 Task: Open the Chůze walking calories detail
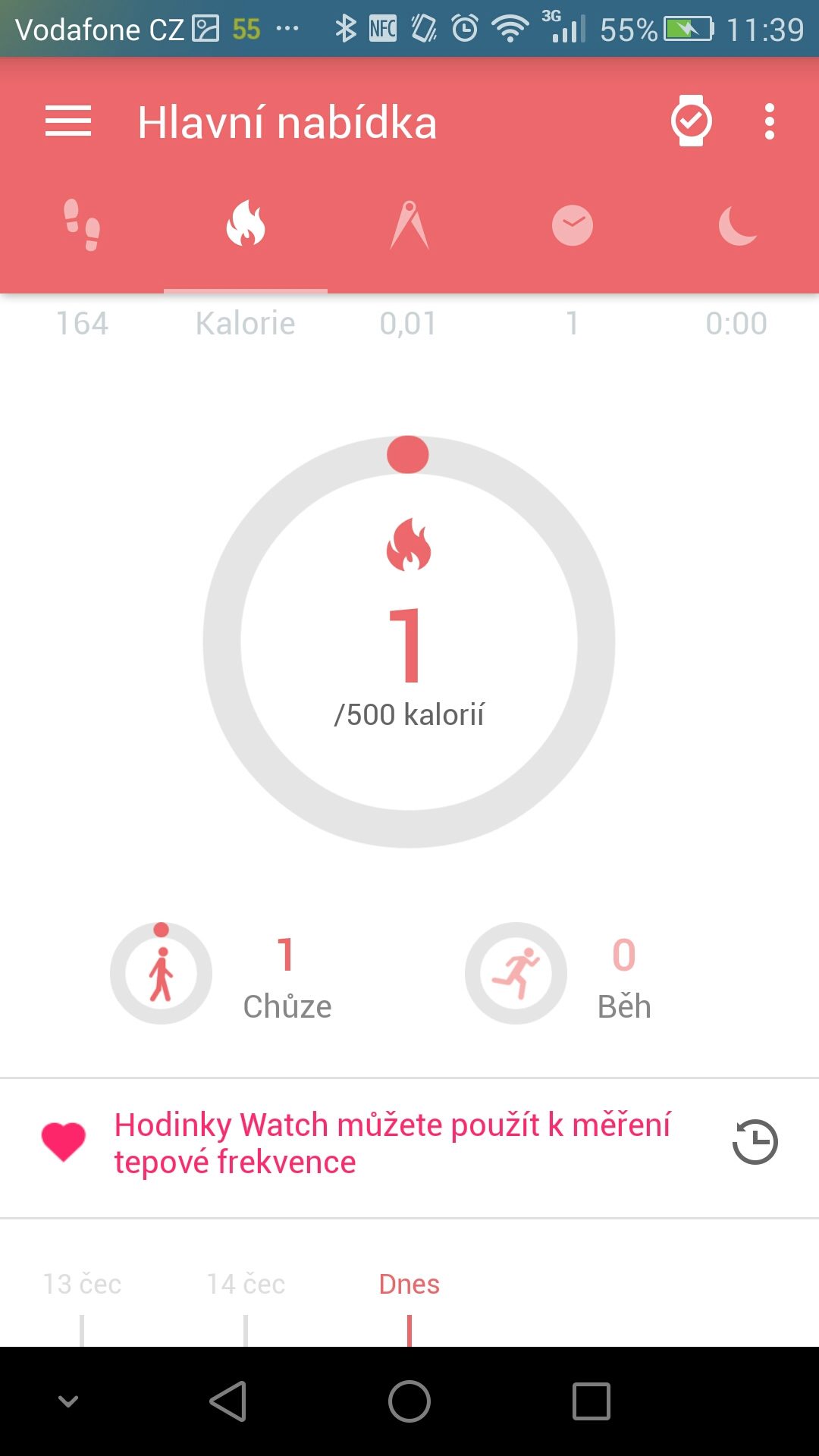[221, 974]
